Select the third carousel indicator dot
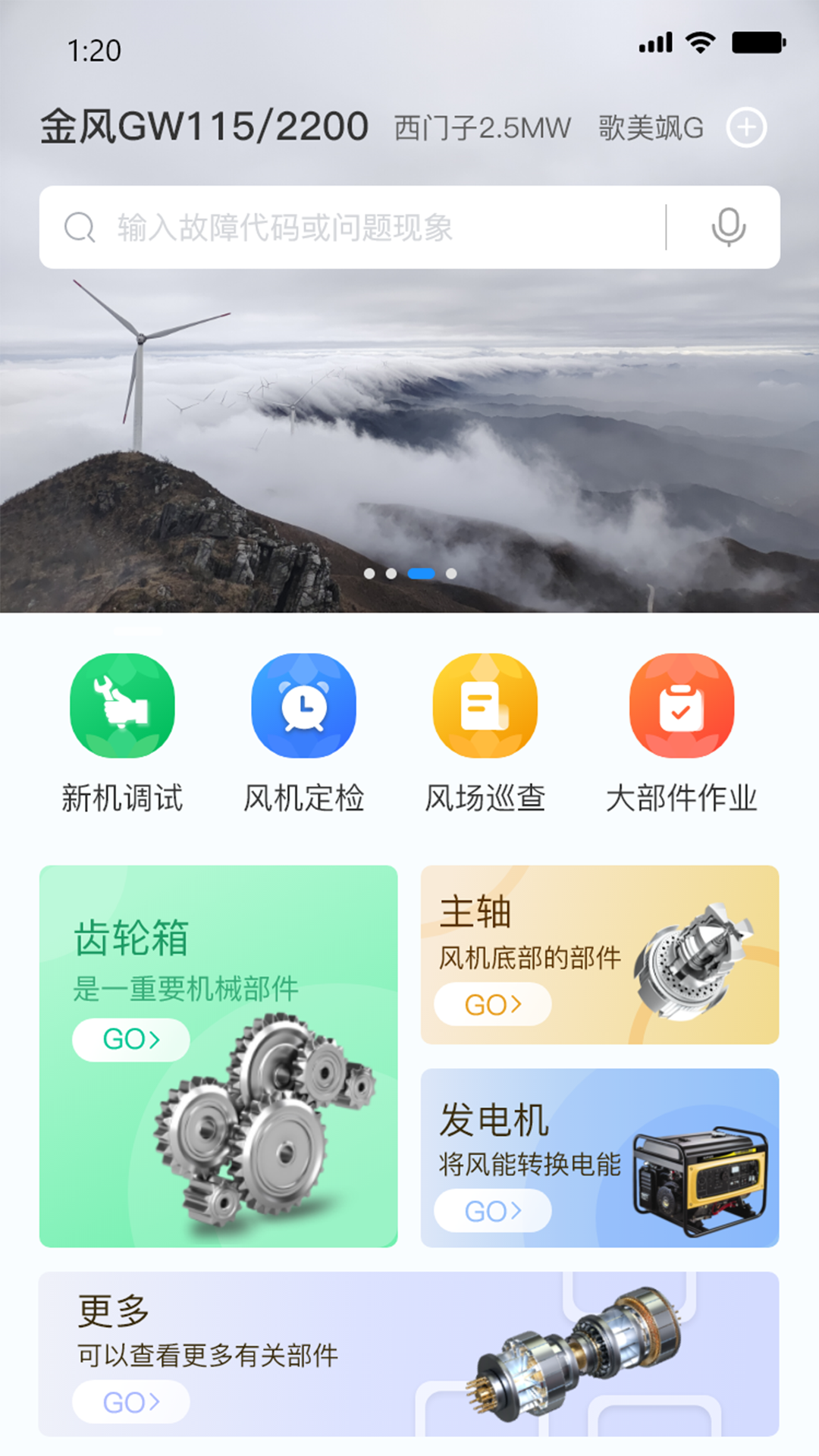Viewport: 819px width, 1456px height. coord(420,574)
